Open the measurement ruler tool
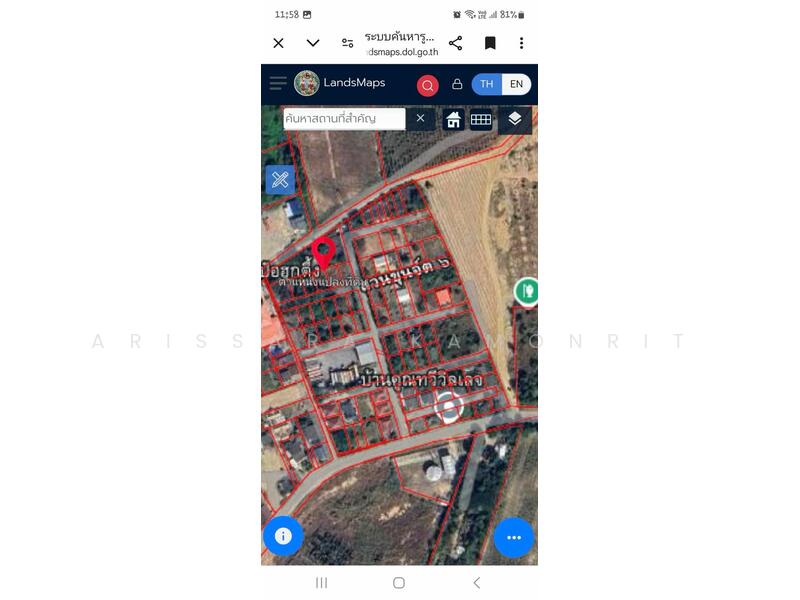Screen dimensions: 800x600 pos(280,180)
